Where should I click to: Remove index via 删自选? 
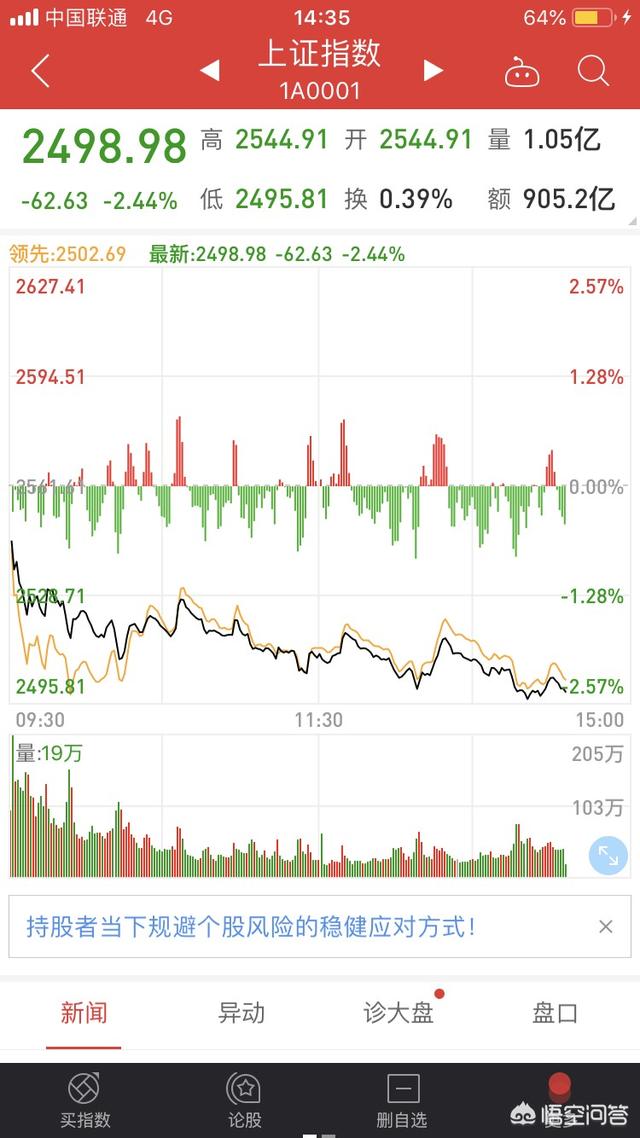pos(402,1100)
